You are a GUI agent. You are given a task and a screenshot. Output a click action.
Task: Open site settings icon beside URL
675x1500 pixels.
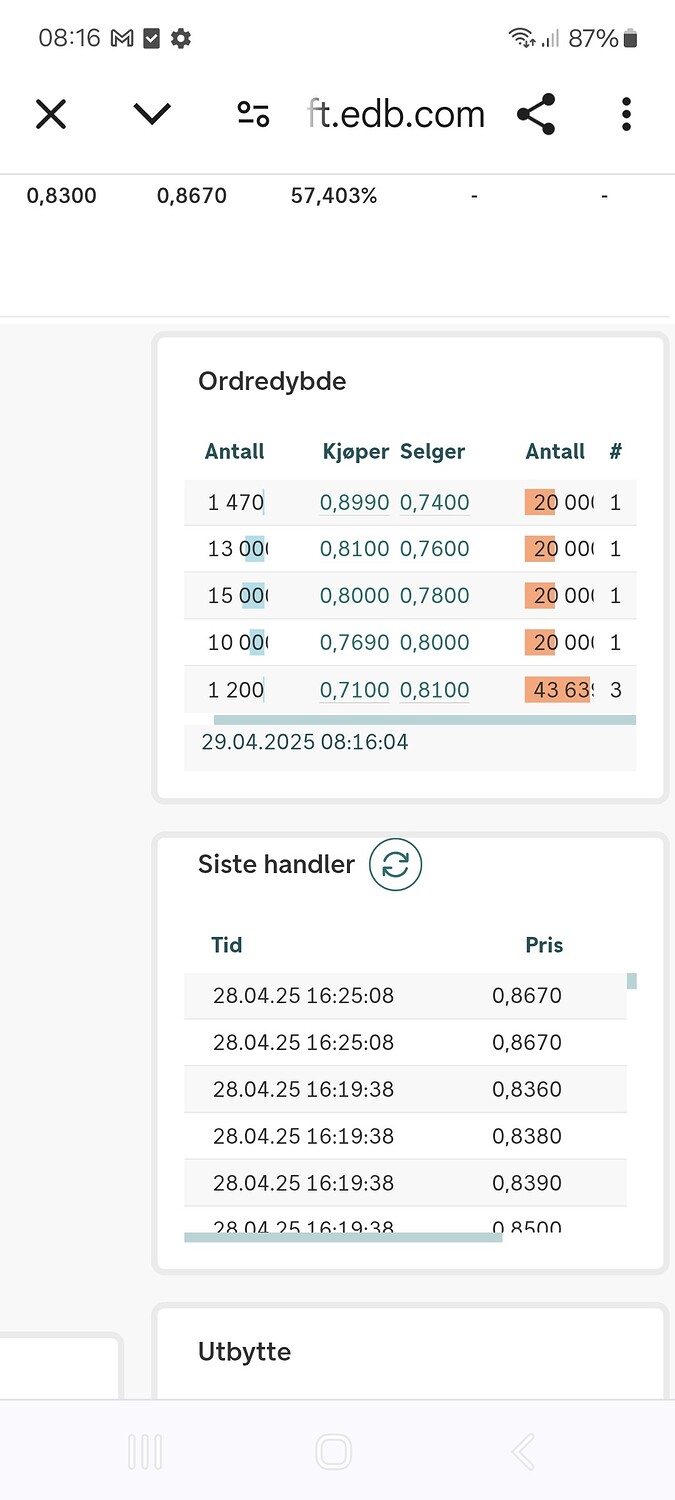253,115
